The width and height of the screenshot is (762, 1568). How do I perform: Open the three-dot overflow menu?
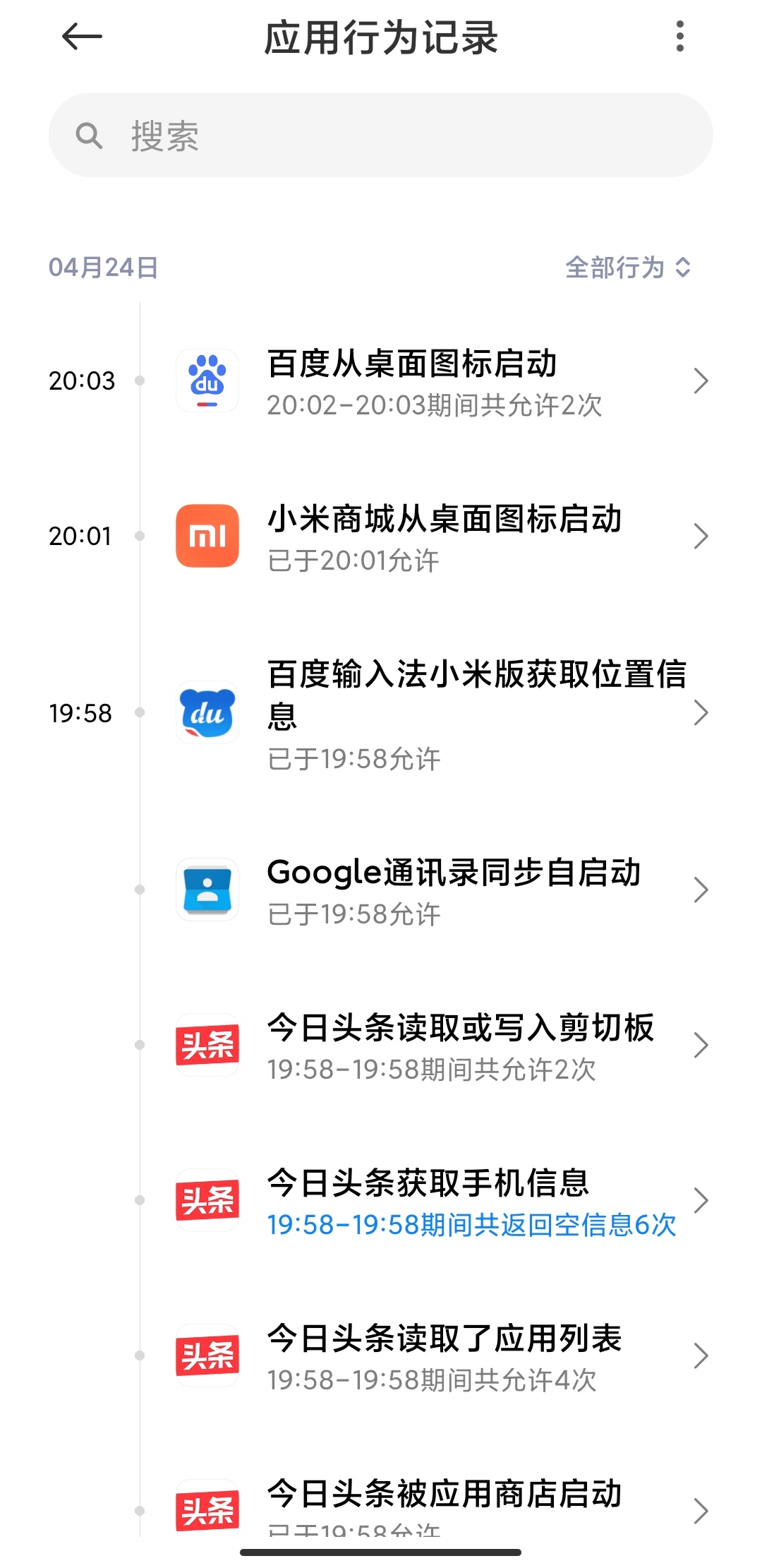[679, 37]
